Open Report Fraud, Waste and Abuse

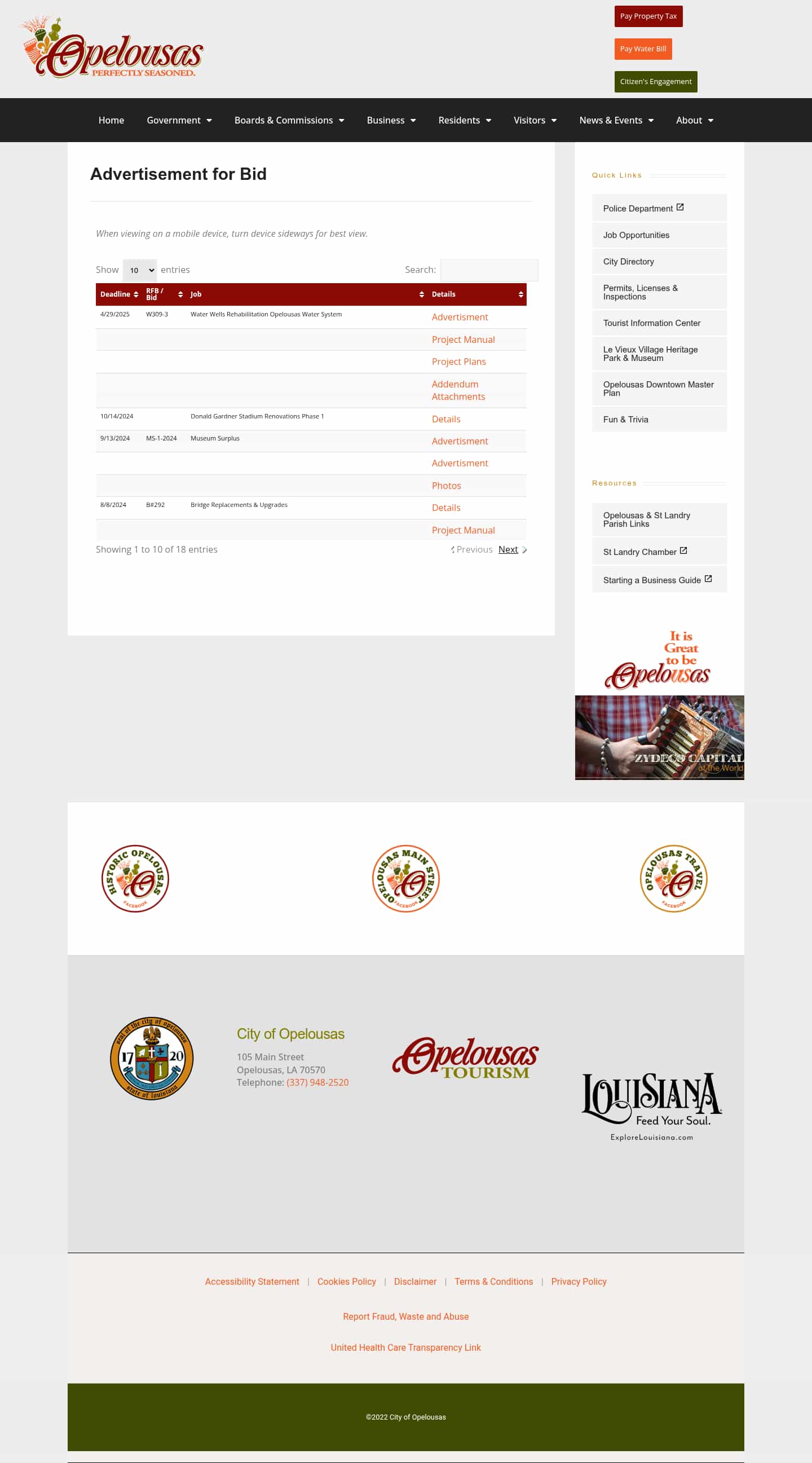coord(405,1316)
